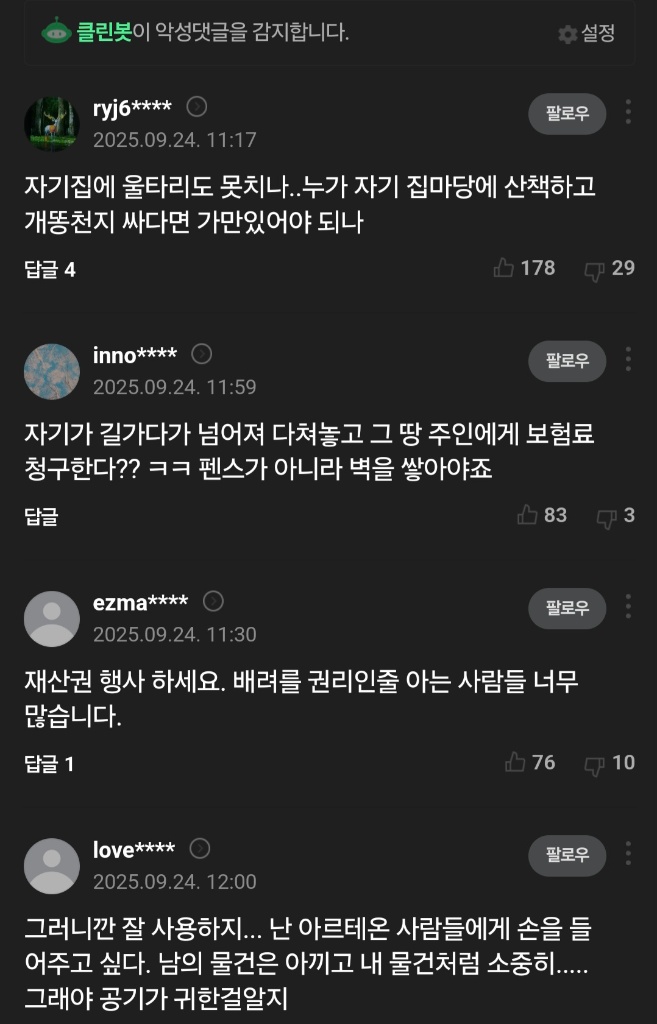This screenshot has height=1024, width=657.
Task: Reply to inno**** comment
Action: pos(41,516)
